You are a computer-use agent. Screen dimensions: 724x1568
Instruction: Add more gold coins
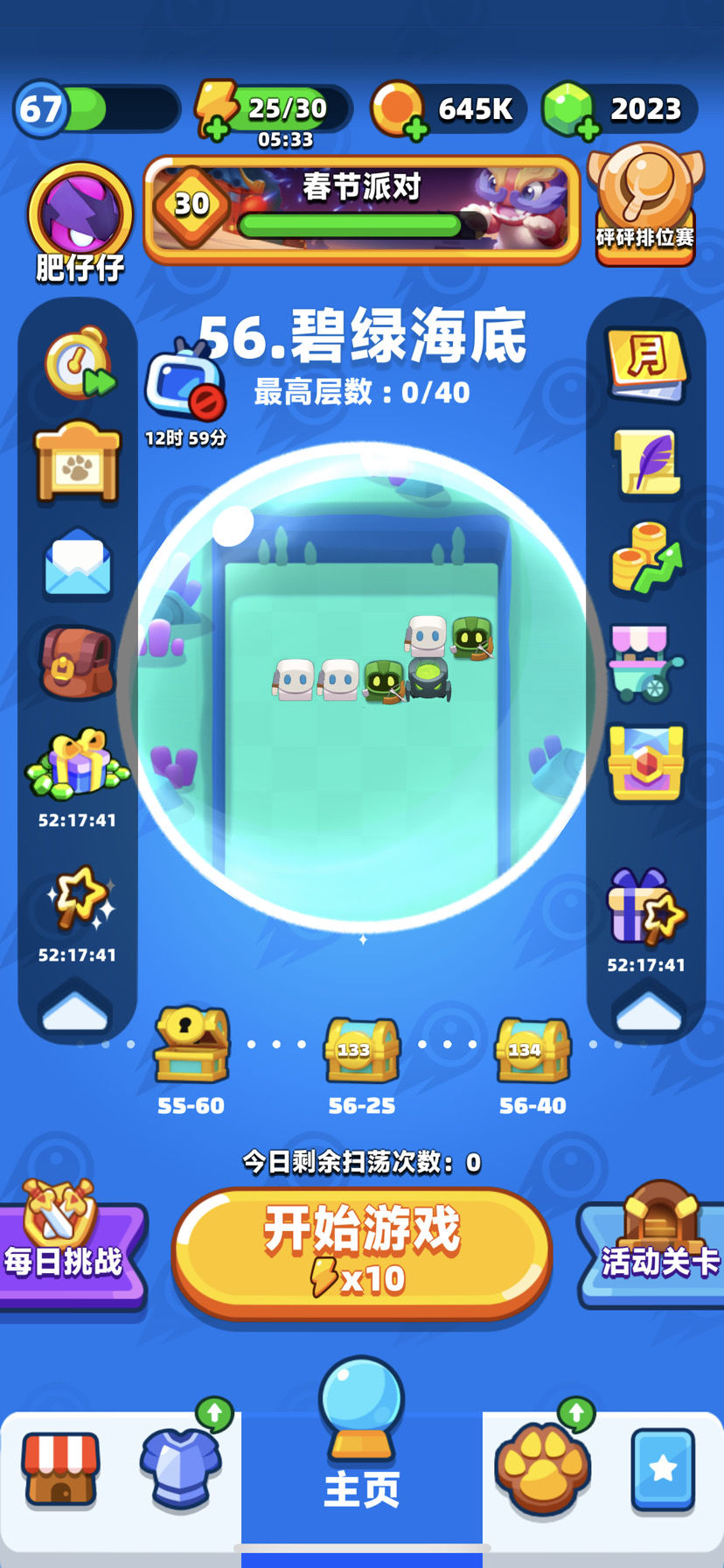[x=416, y=130]
